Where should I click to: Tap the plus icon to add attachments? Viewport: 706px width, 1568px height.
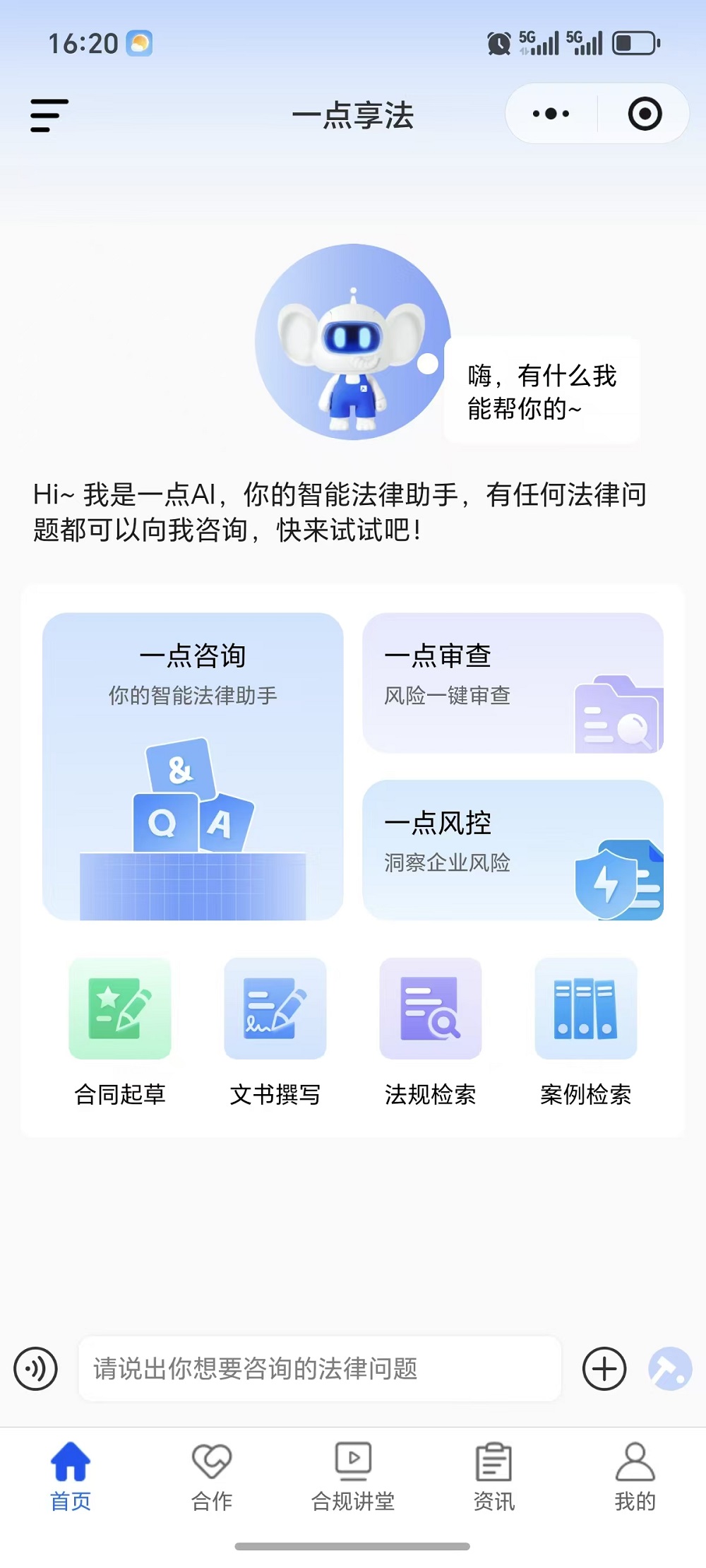point(604,1369)
